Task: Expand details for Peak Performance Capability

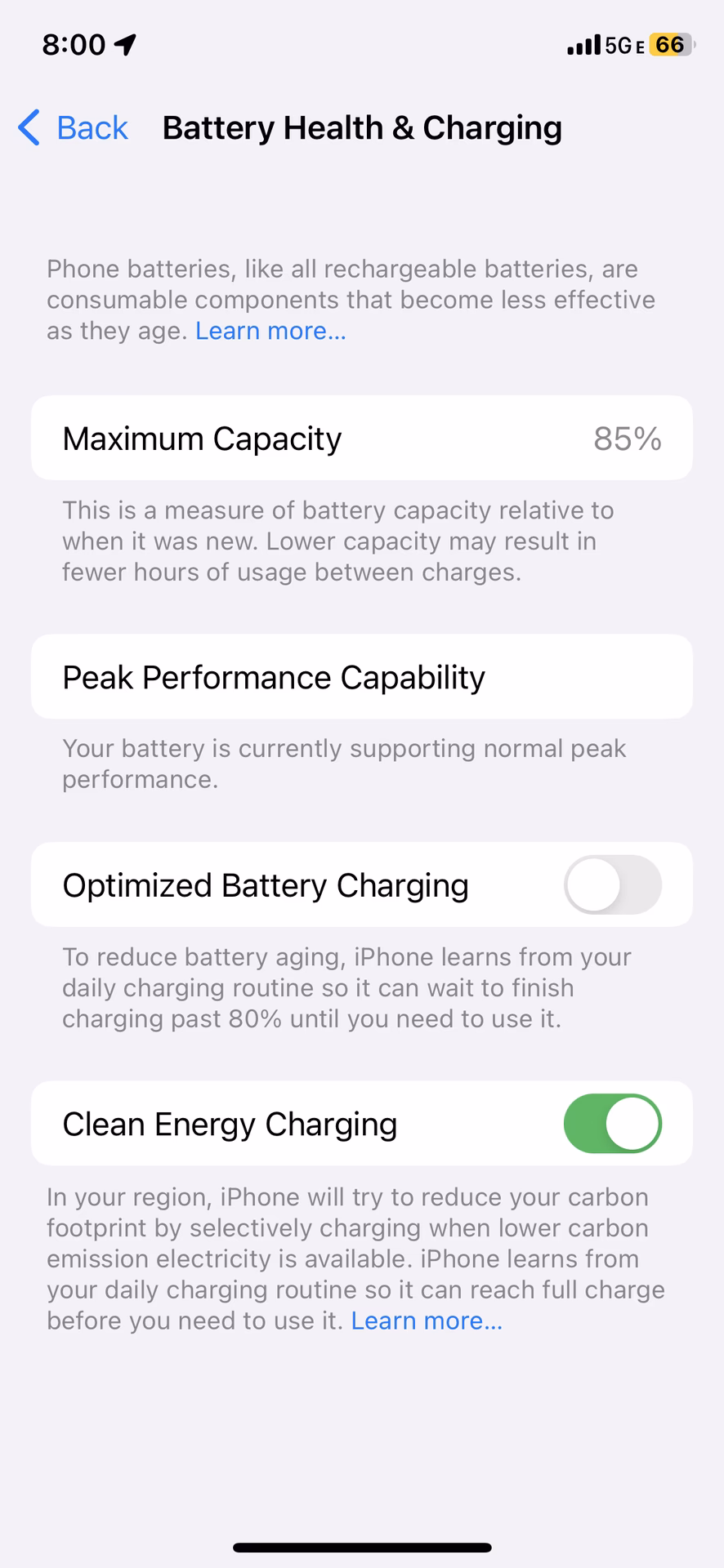Action: pyautogui.click(x=362, y=676)
